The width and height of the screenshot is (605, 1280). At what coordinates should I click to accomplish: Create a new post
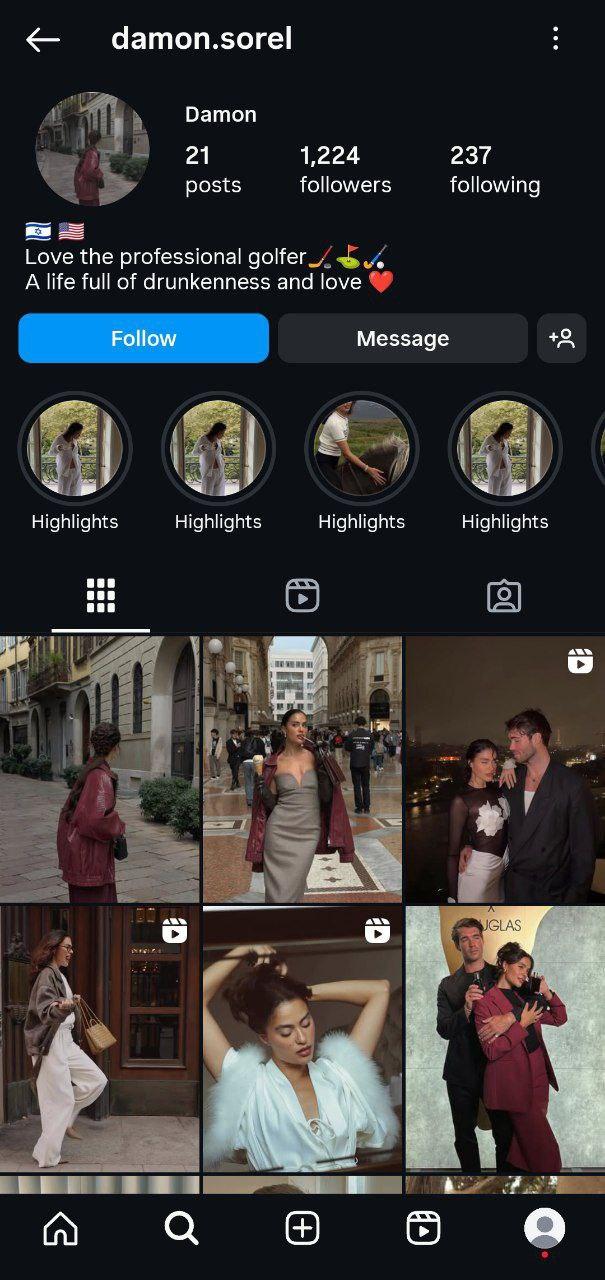[302, 1228]
